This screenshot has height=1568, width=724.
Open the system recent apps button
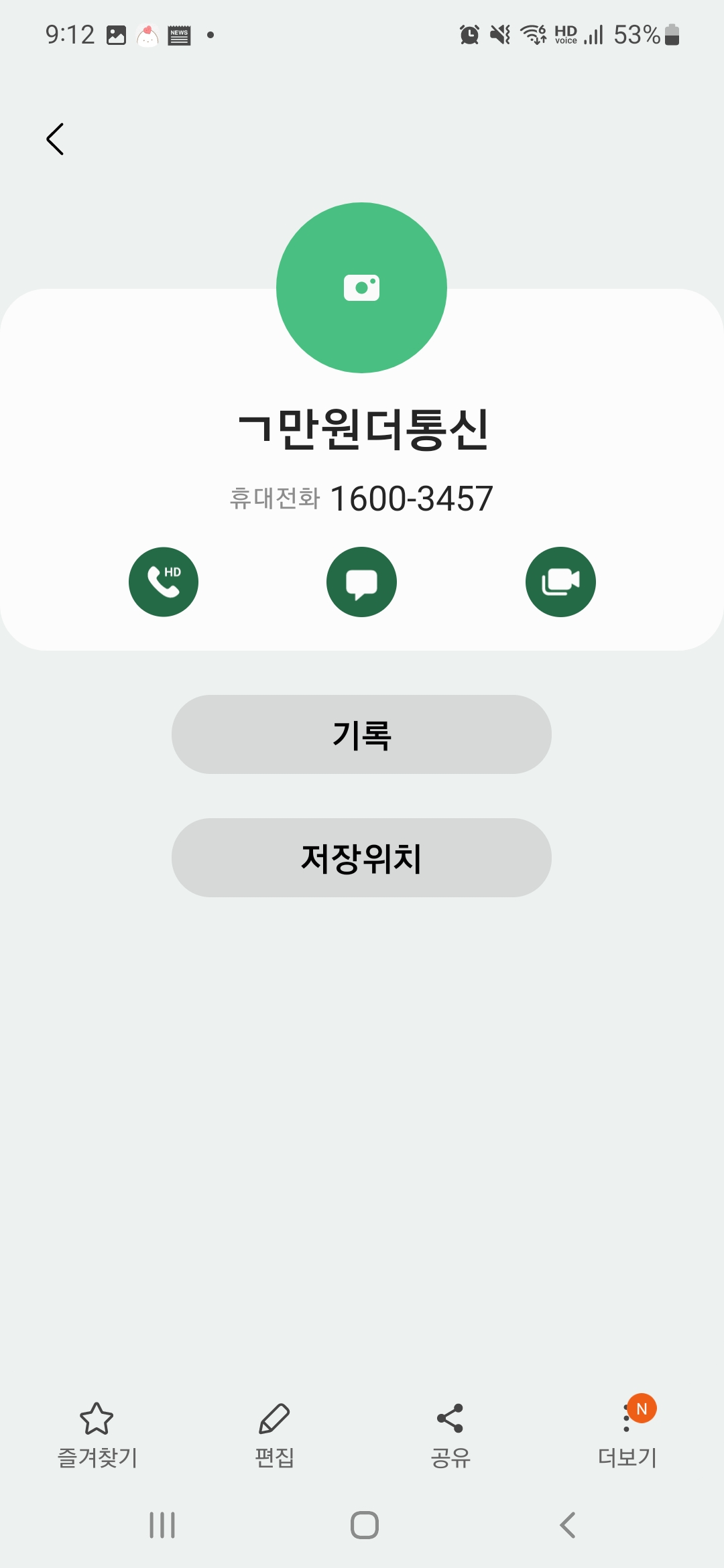162,1525
